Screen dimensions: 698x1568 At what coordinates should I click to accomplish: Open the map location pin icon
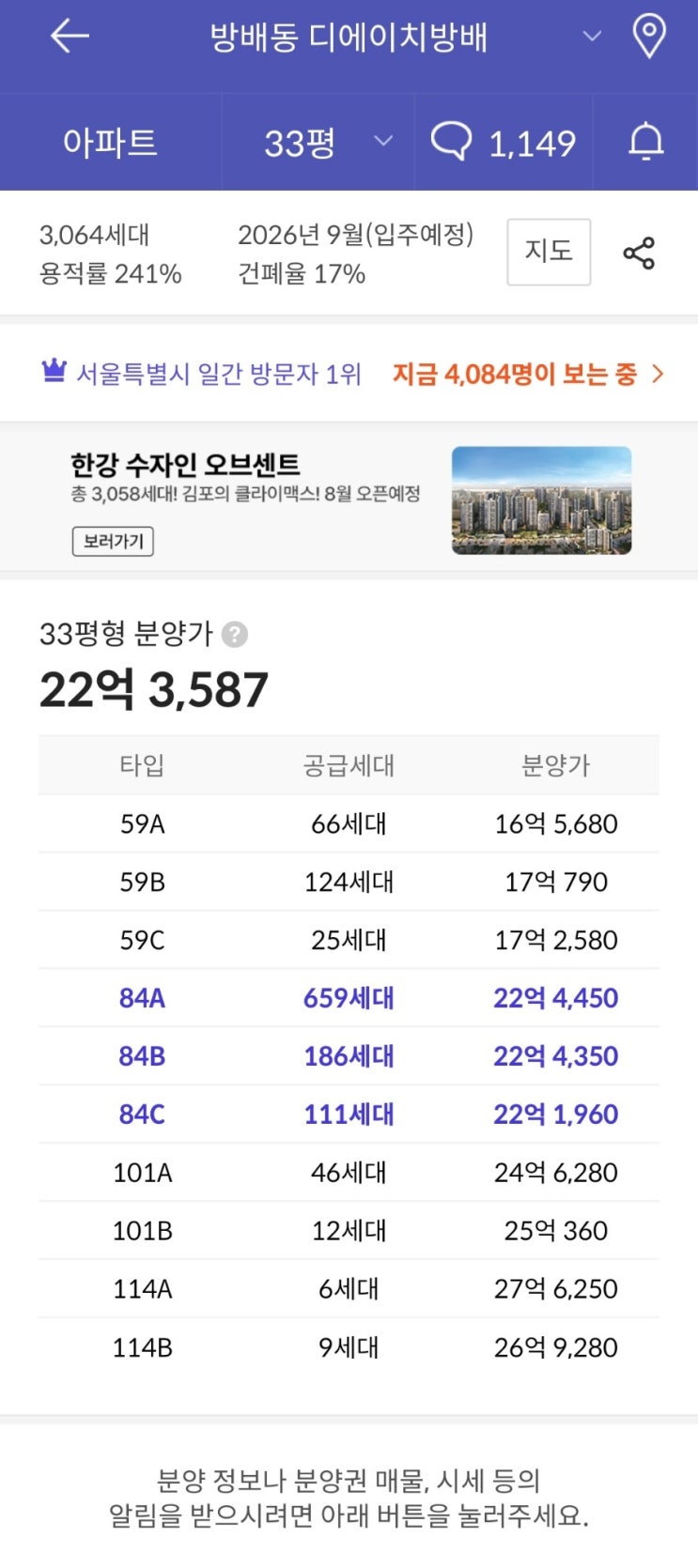click(x=649, y=37)
